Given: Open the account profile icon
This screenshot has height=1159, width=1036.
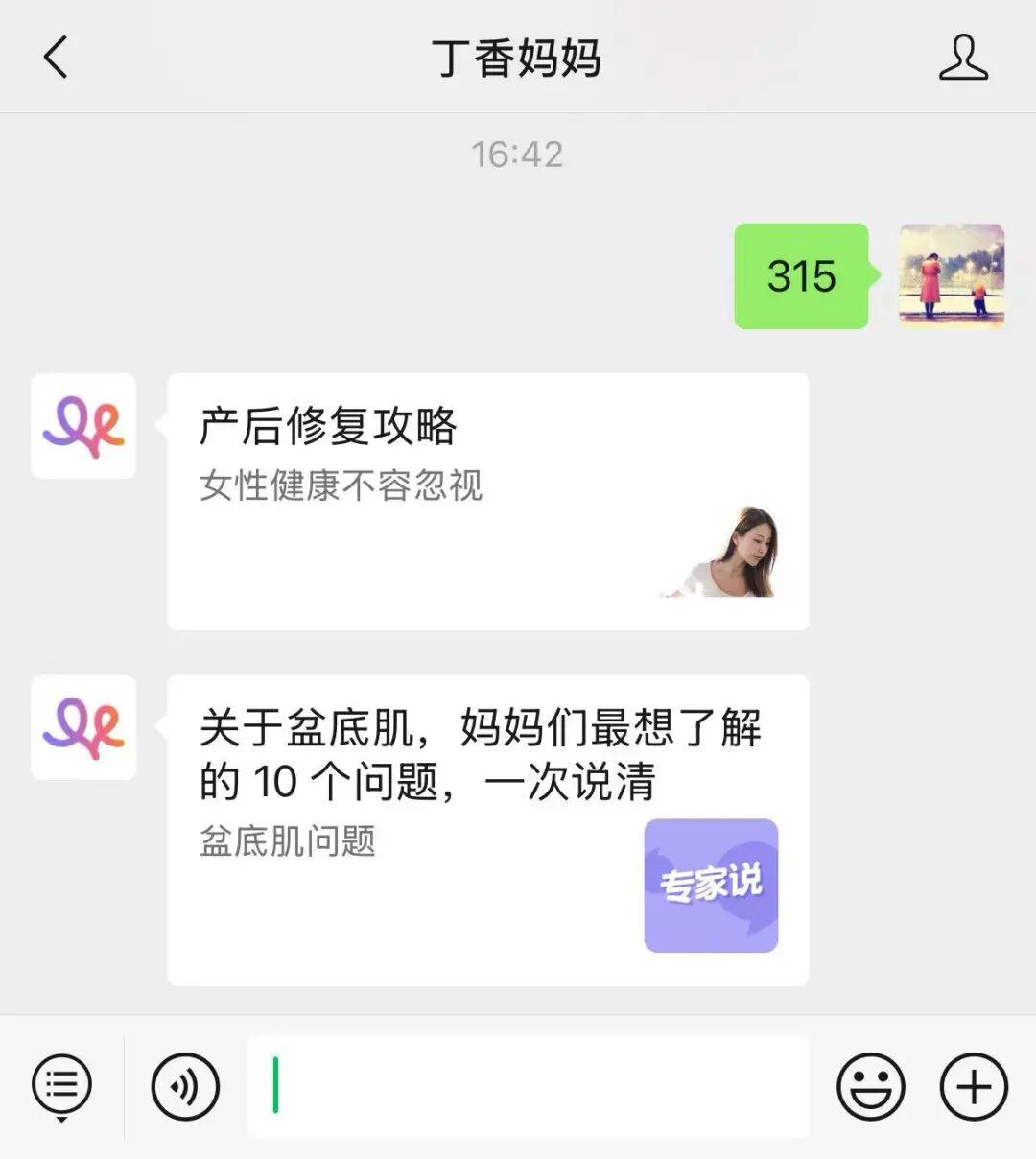Looking at the screenshot, I should pyautogui.click(x=962, y=58).
